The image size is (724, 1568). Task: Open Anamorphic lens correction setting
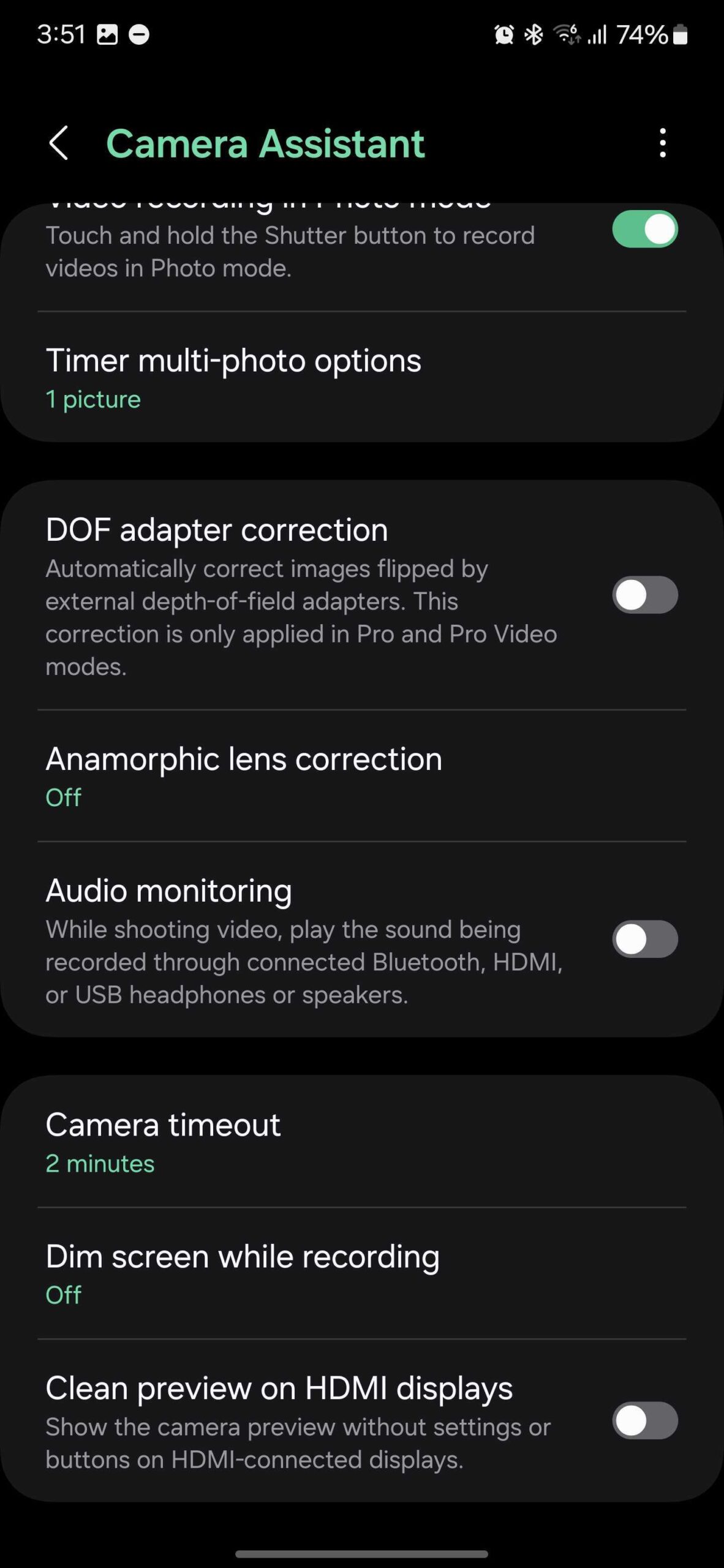(x=244, y=776)
